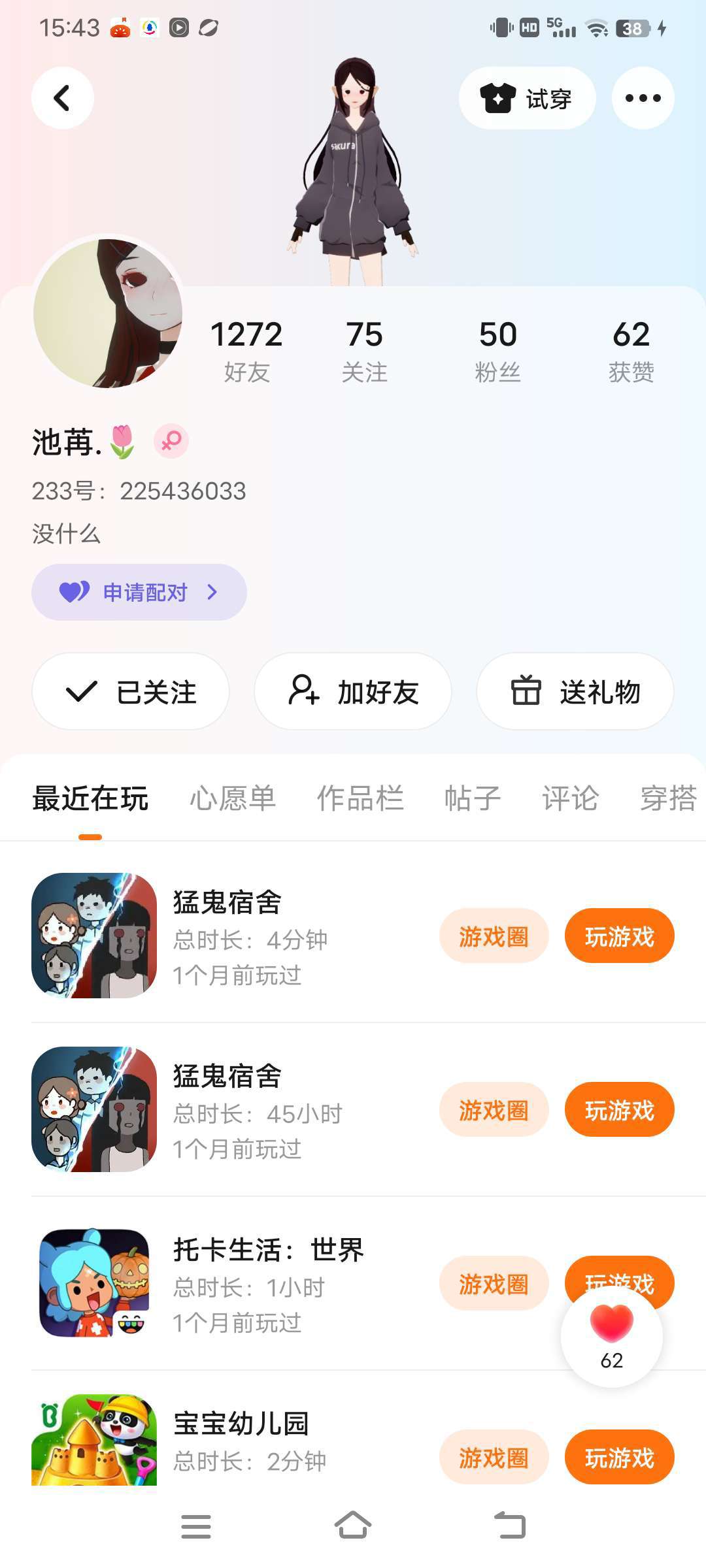
Task: Open 游戏圈 for 托卡生活：世界
Action: click(x=494, y=1284)
